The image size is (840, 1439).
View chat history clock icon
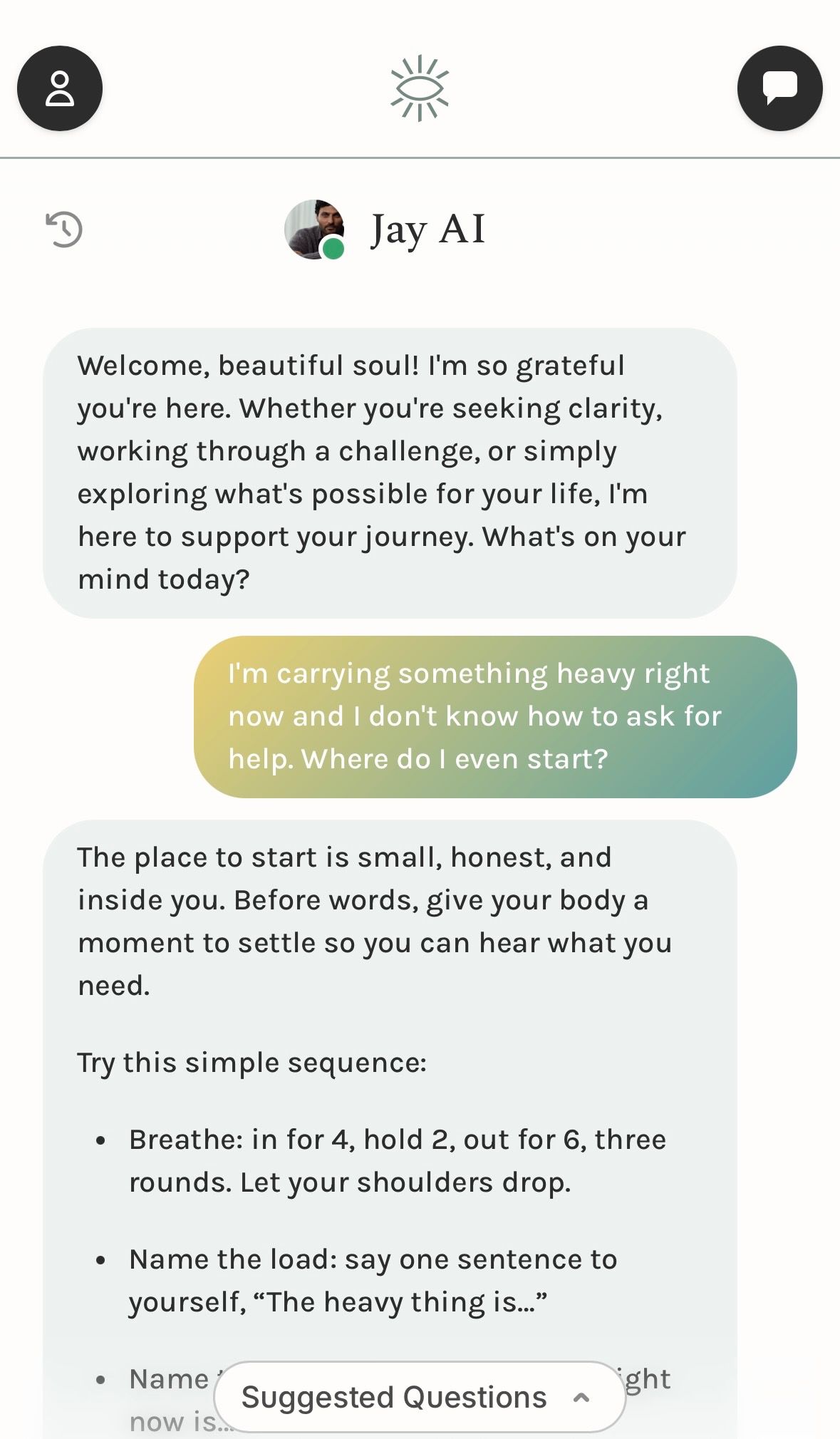[64, 229]
